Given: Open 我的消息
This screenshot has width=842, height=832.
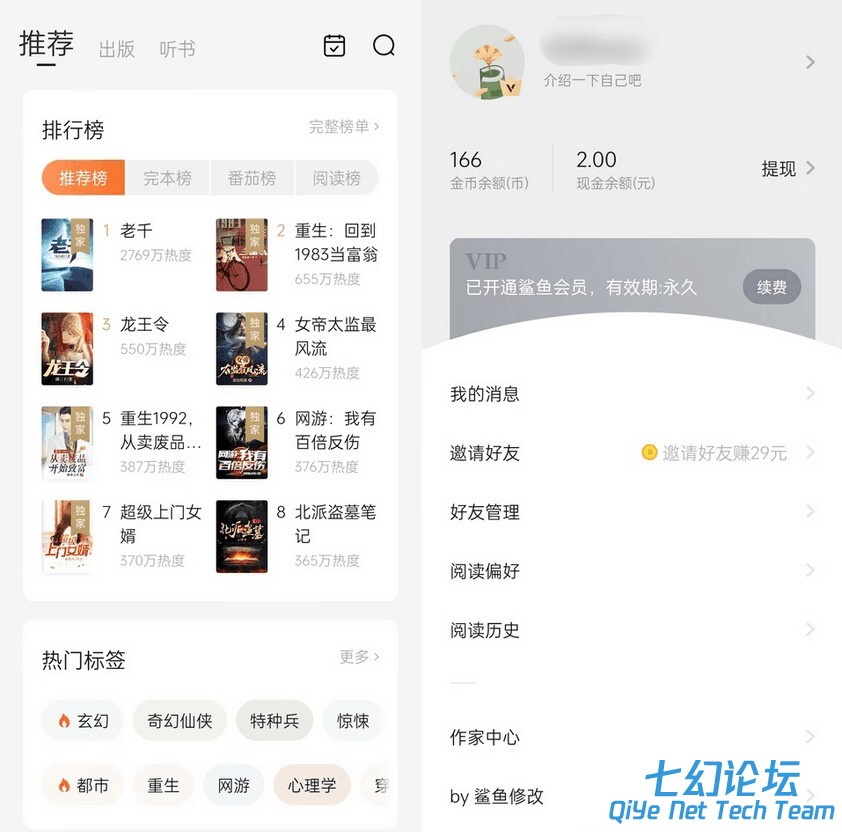Looking at the screenshot, I should point(630,394).
